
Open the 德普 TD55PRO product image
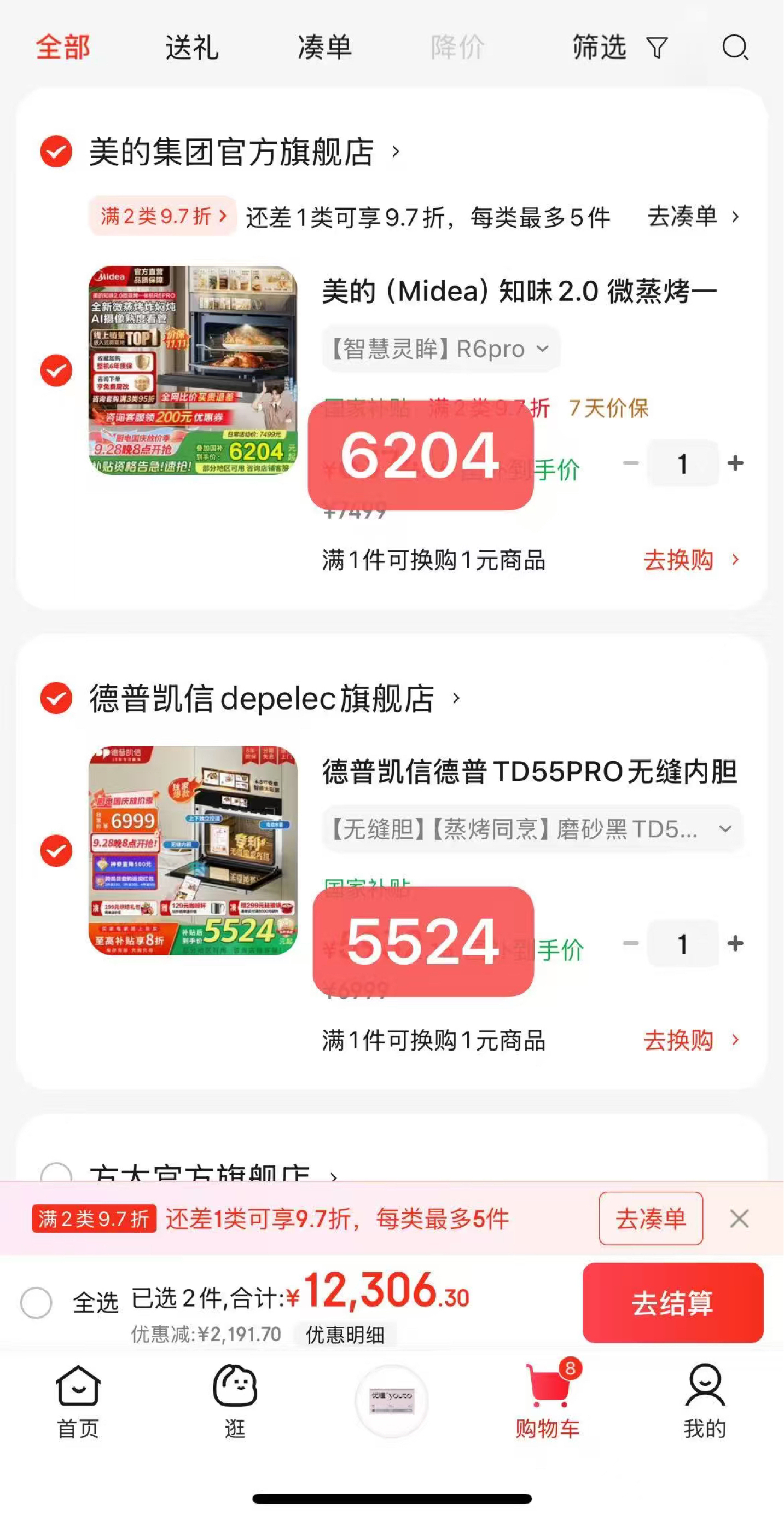193,850
